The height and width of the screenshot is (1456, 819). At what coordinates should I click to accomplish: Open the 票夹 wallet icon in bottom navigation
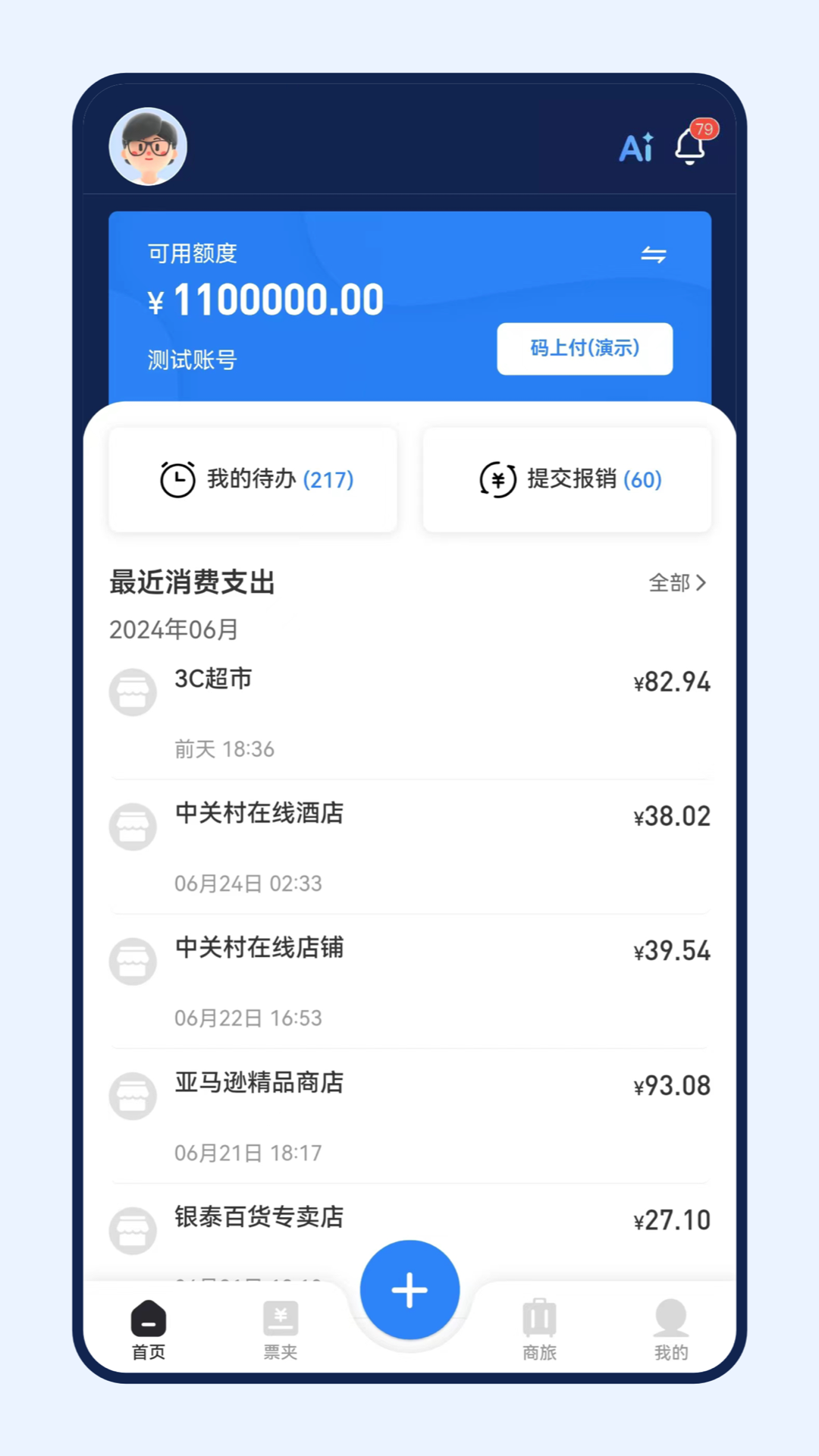click(280, 1317)
